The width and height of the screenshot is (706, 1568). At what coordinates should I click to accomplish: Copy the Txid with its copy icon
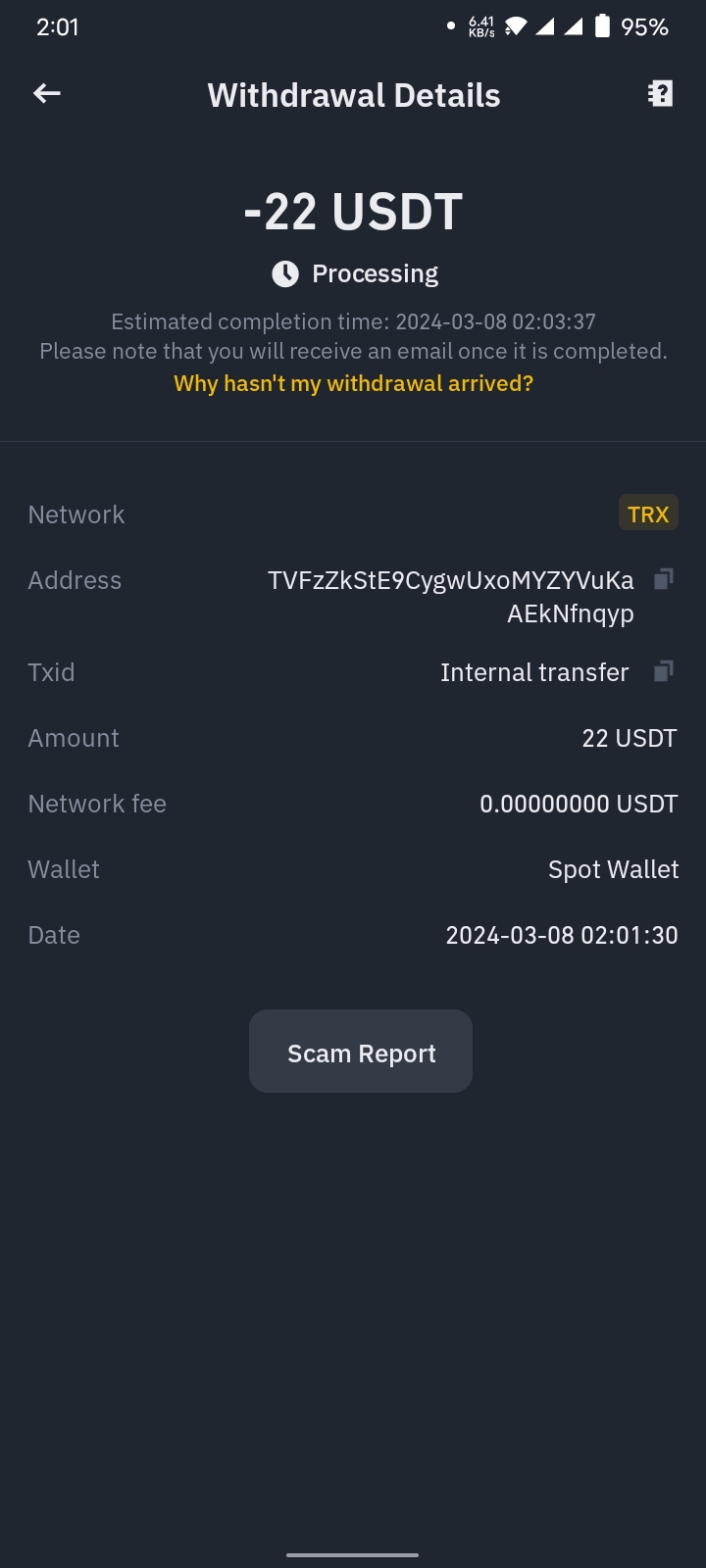(x=664, y=670)
